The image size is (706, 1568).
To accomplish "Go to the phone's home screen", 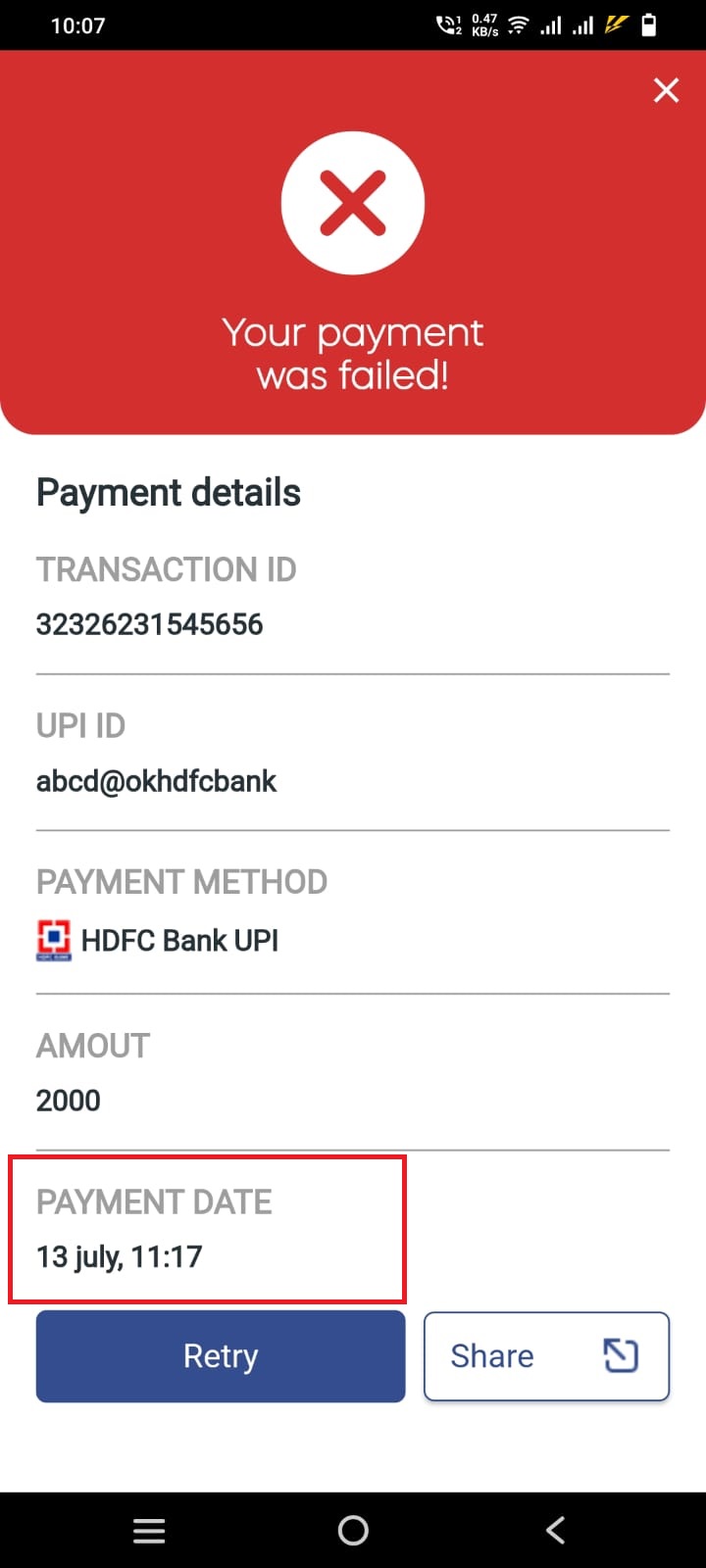I will pyautogui.click(x=353, y=1530).
